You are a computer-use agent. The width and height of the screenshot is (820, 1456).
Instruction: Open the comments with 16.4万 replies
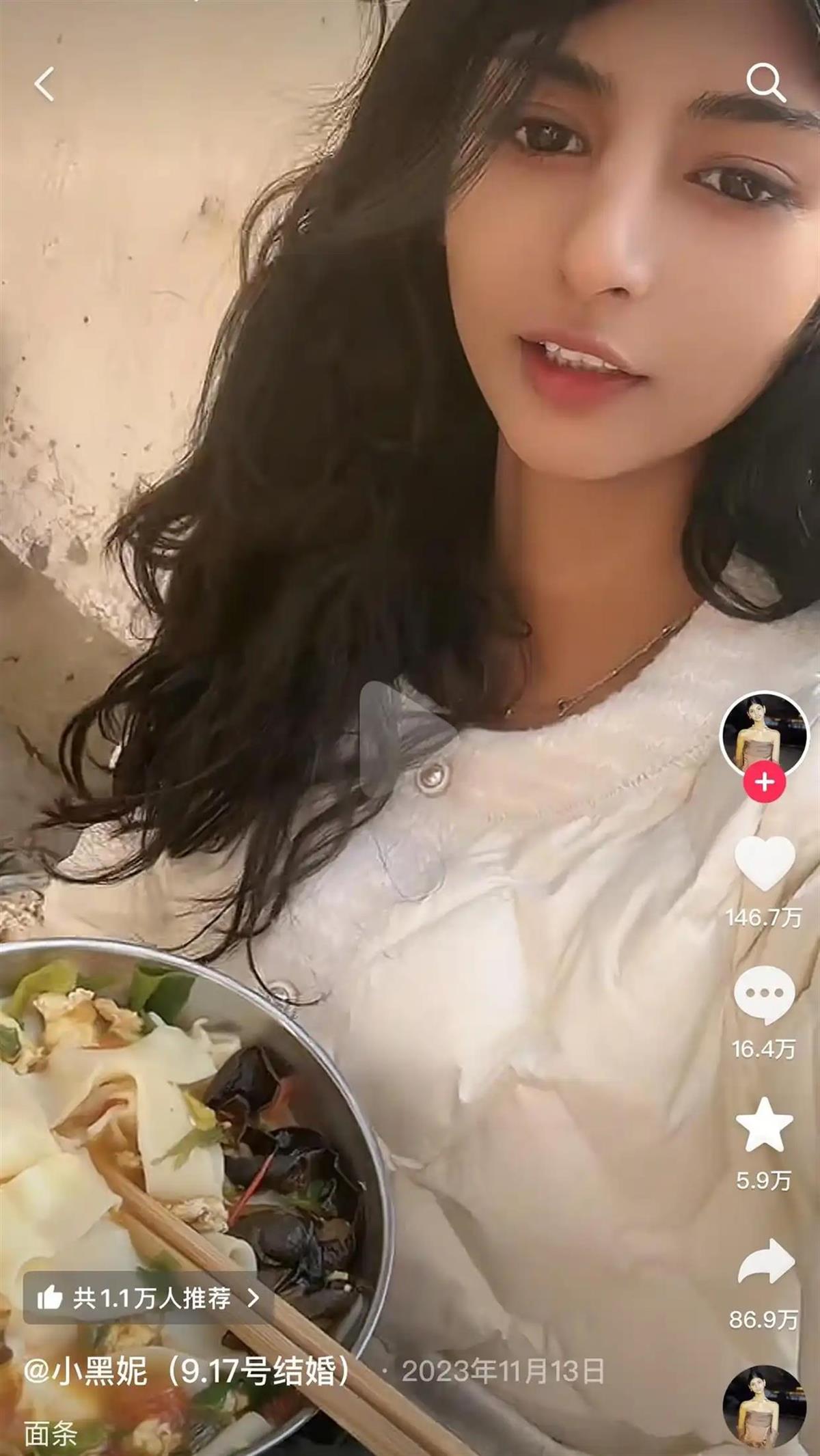click(764, 995)
